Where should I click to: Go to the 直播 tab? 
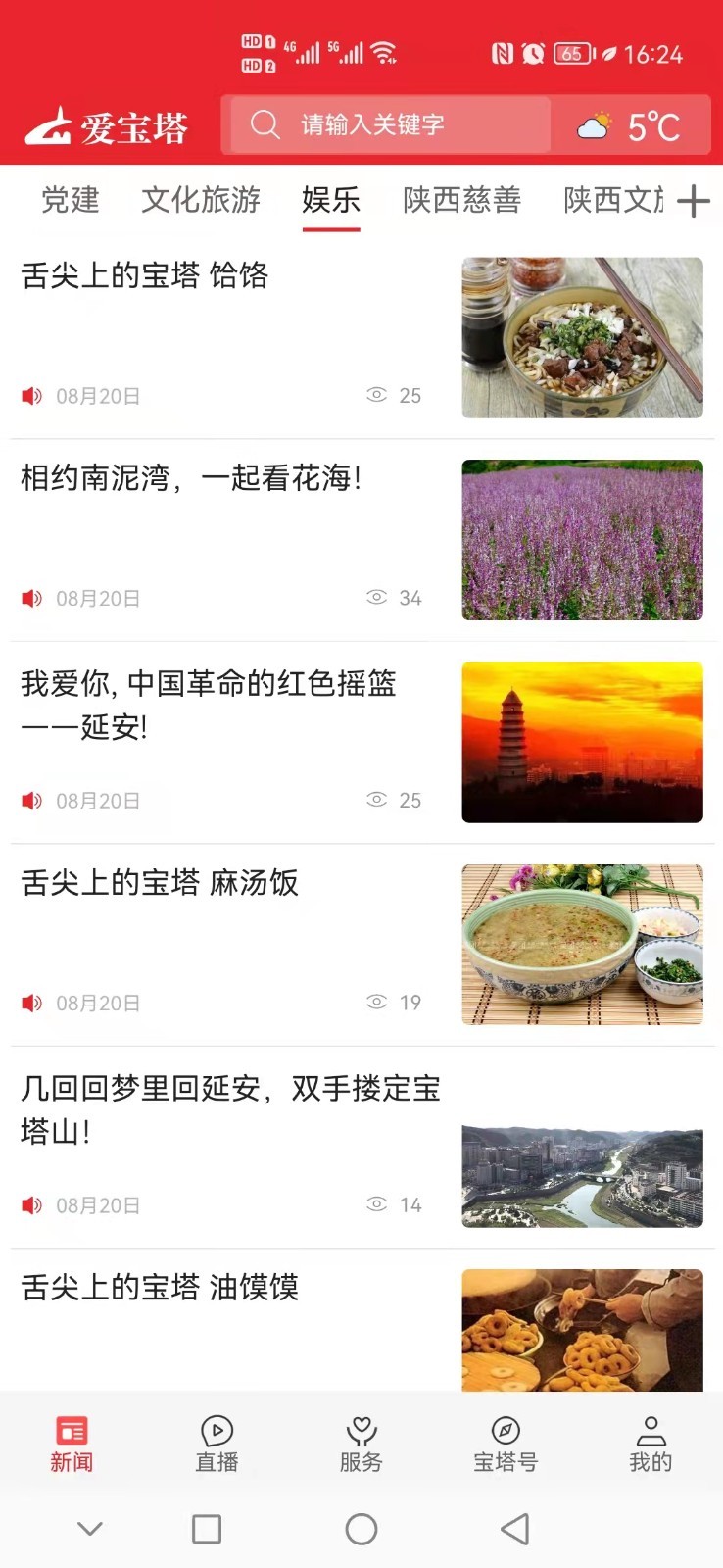217,1444
